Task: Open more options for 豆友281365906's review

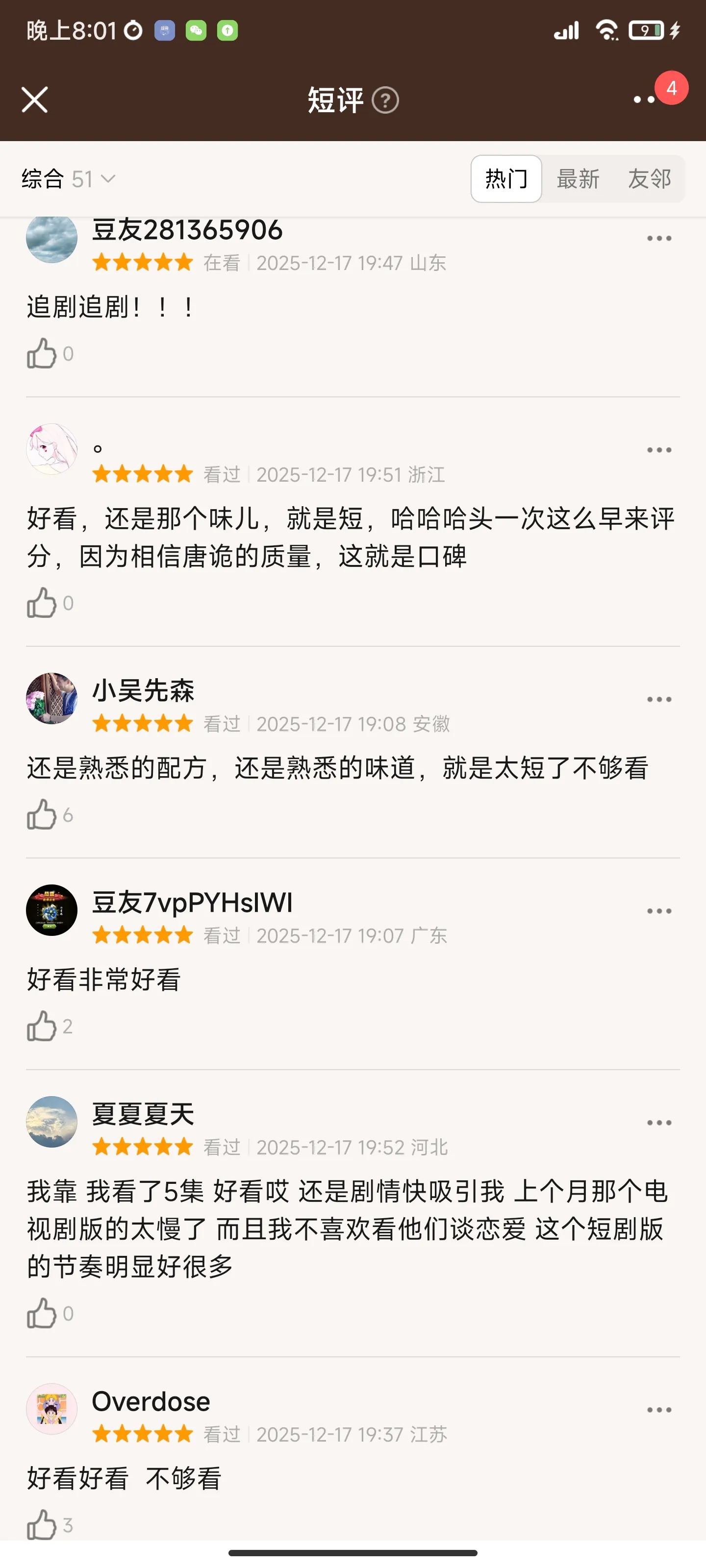Action: (x=659, y=239)
